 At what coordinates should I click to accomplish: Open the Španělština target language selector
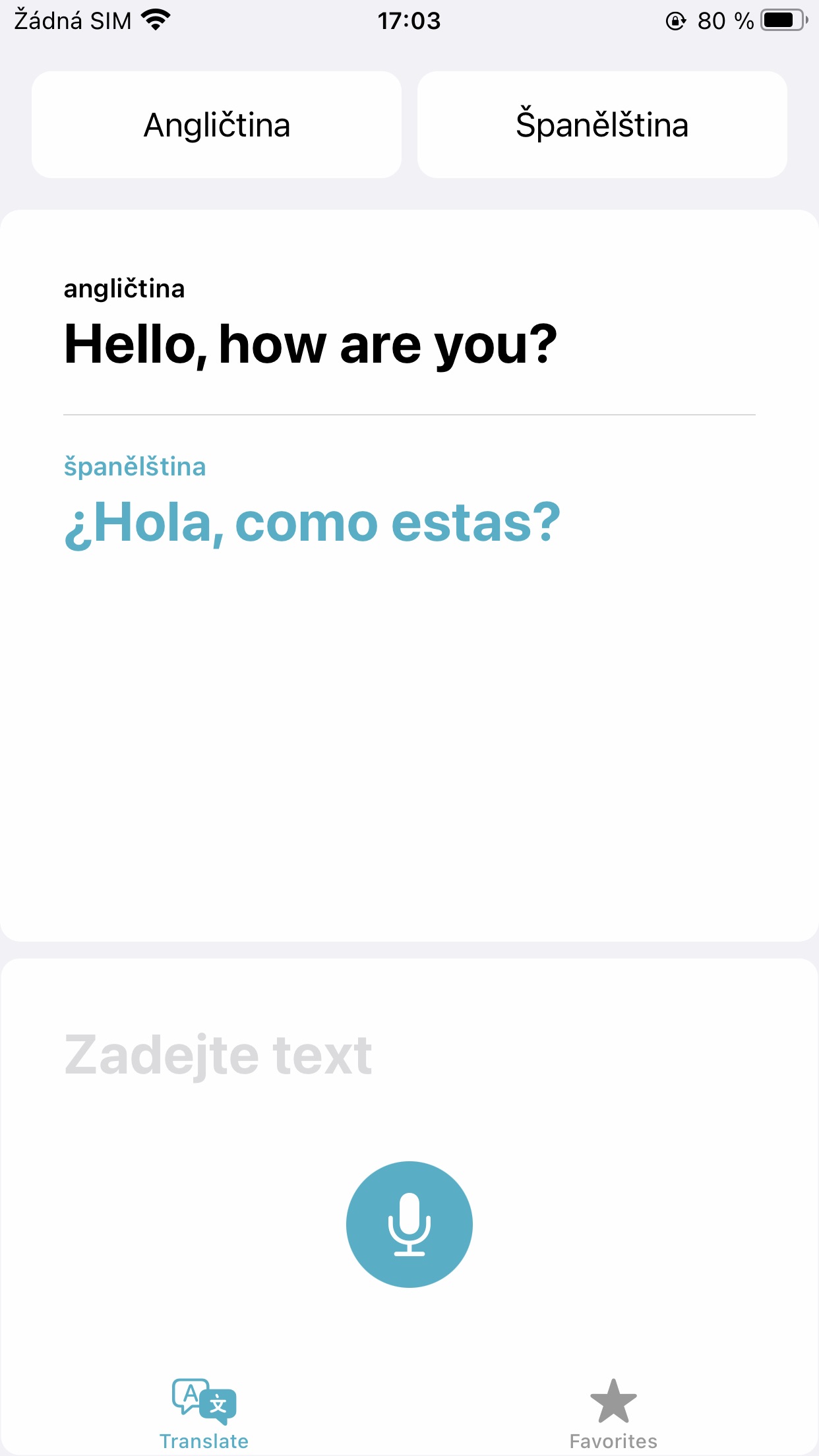click(602, 125)
